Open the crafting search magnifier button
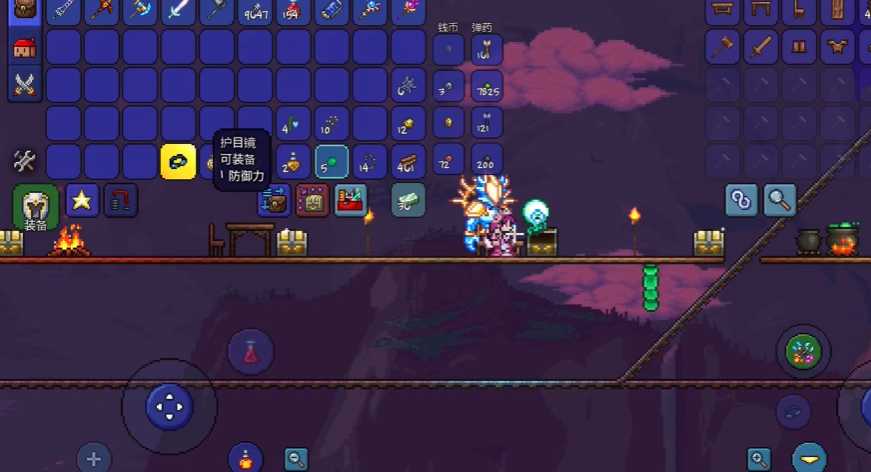Image resolution: width=871 pixels, height=472 pixels. coord(780,200)
